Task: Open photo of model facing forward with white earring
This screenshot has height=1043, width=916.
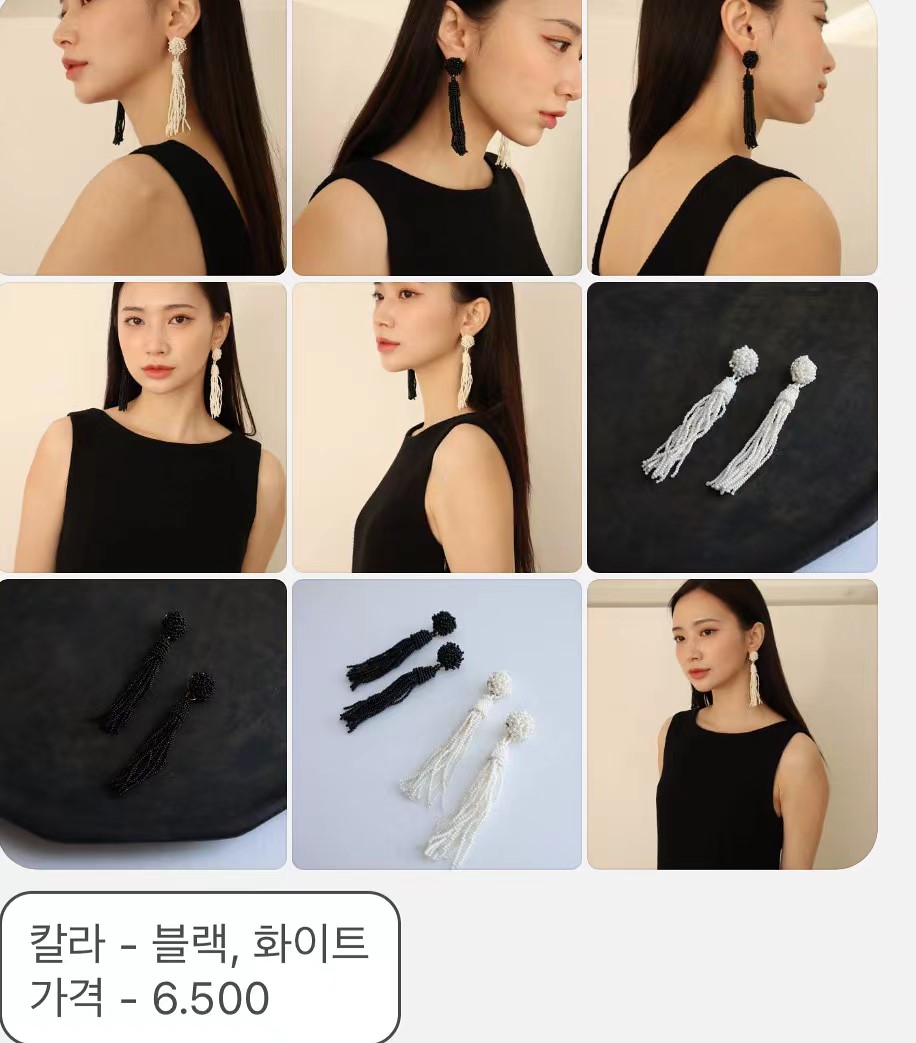Action: tap(143, 427)
